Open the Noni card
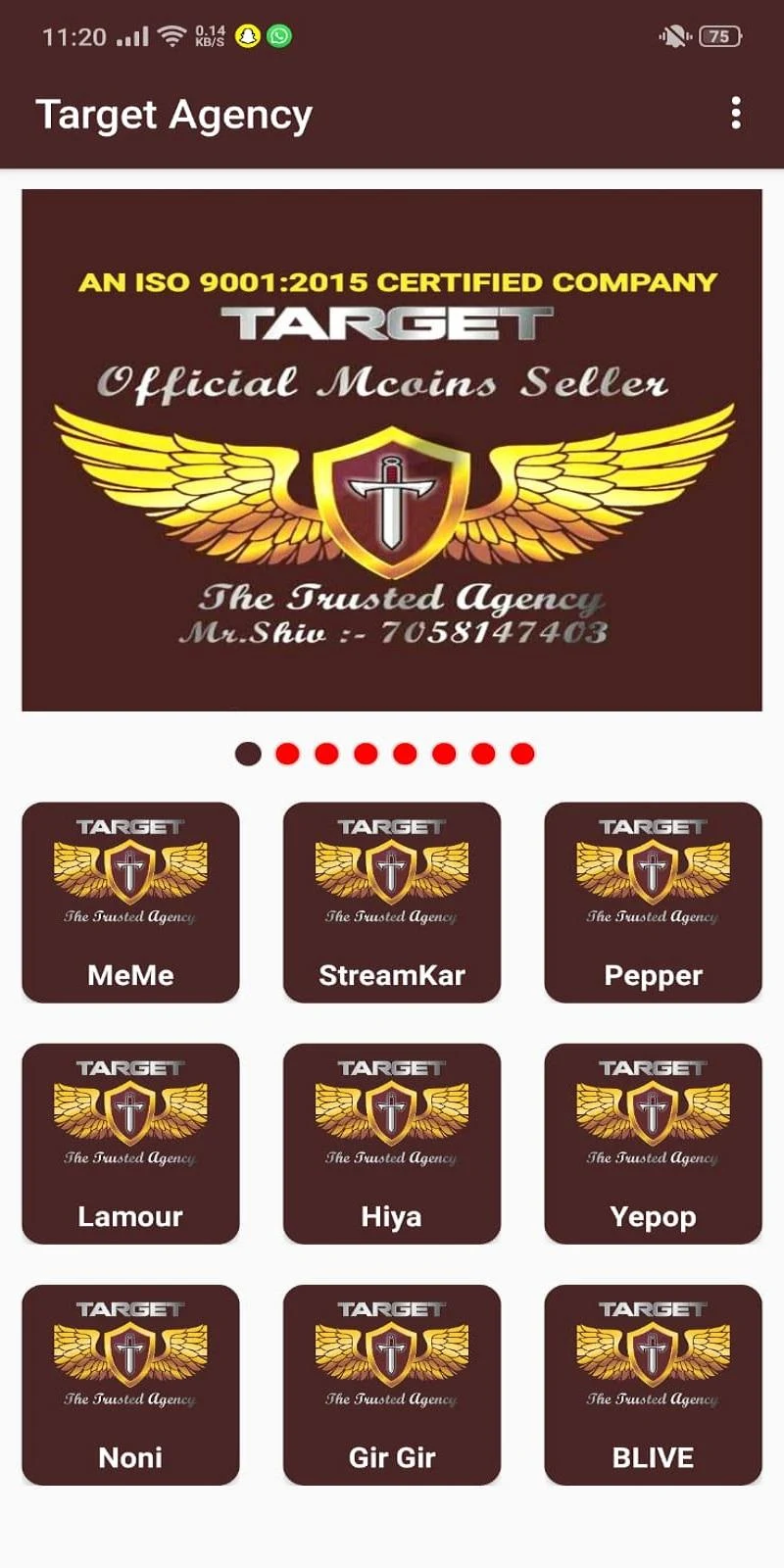 click(130, 1385)
